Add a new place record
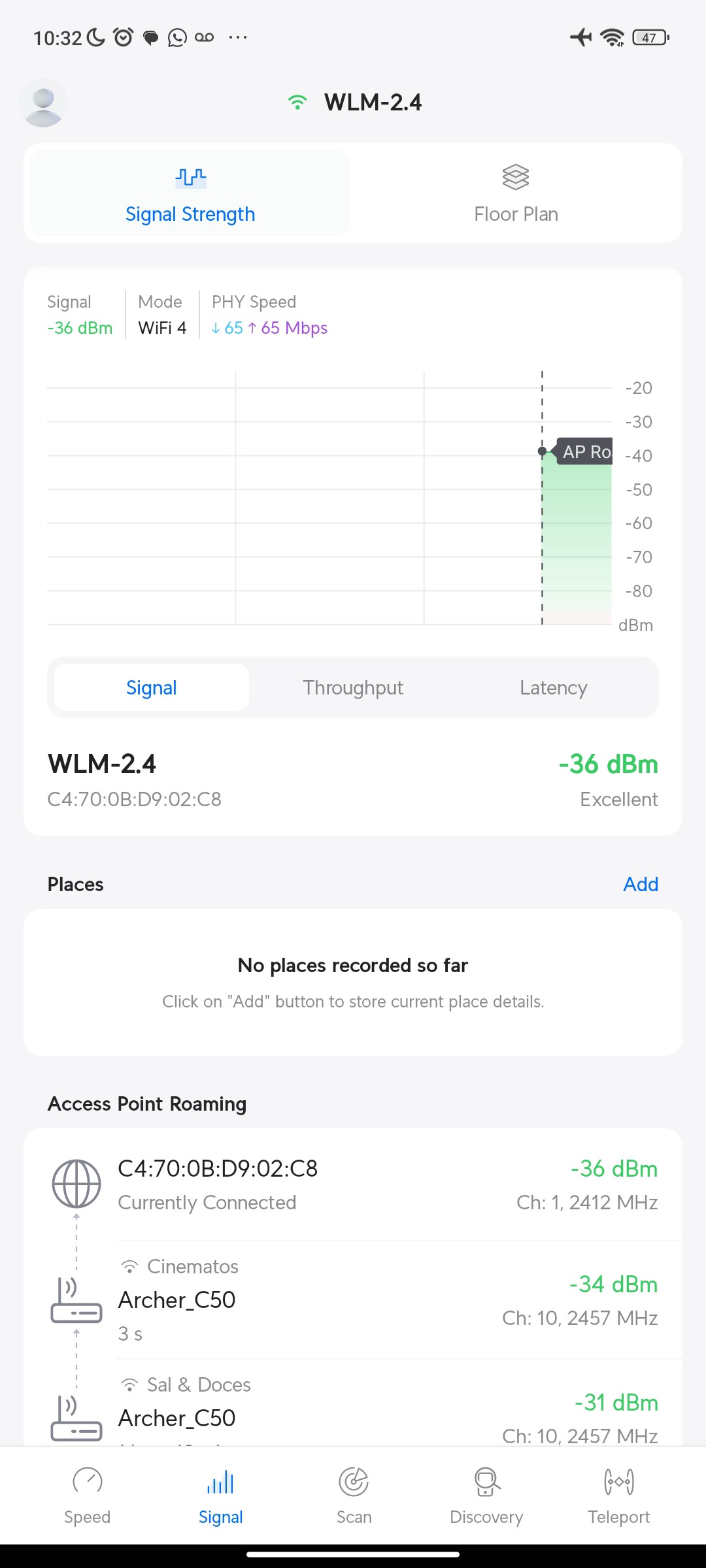 pyautogui.click(x=640, y=884)
